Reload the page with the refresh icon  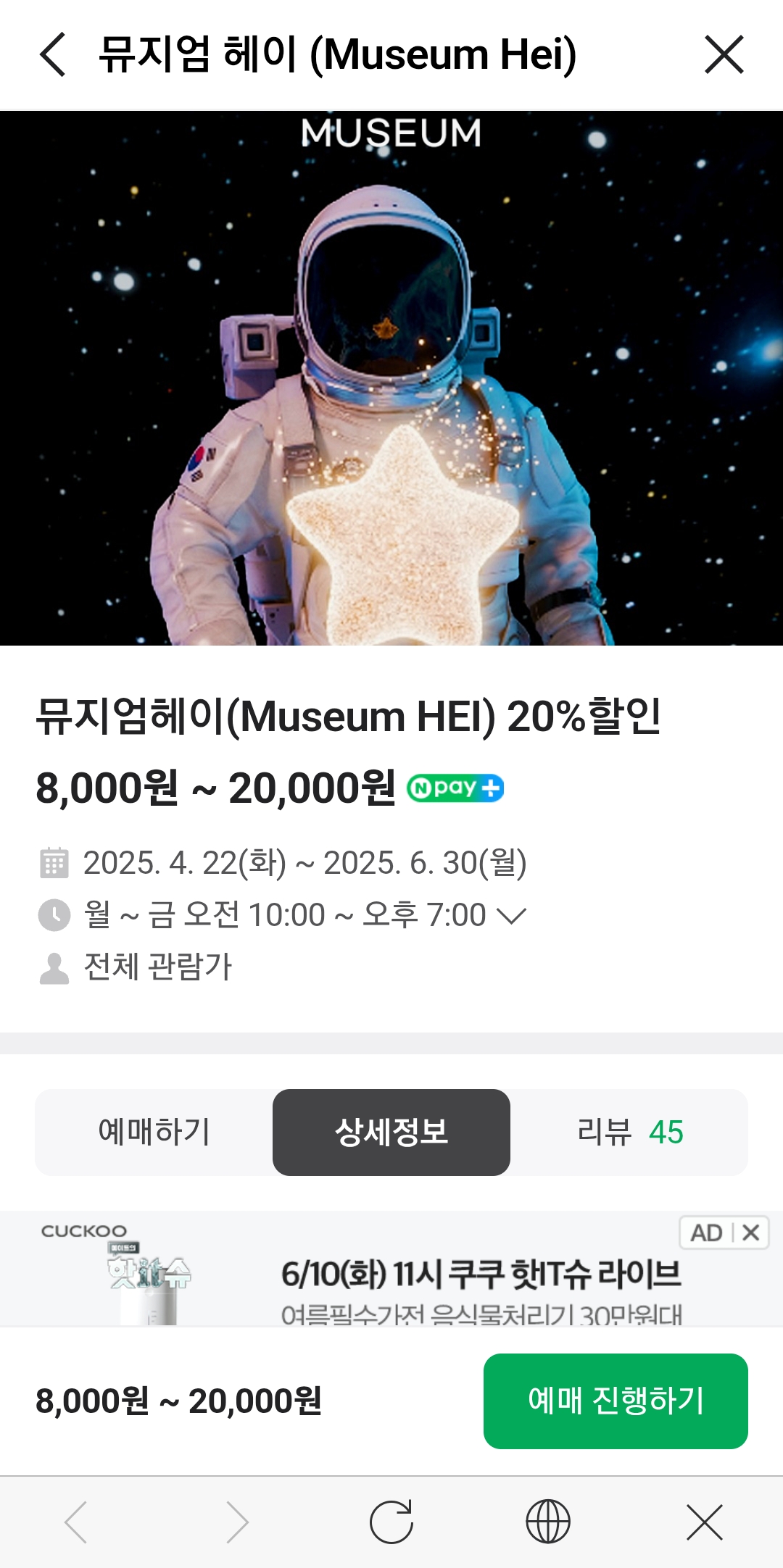391,1522
